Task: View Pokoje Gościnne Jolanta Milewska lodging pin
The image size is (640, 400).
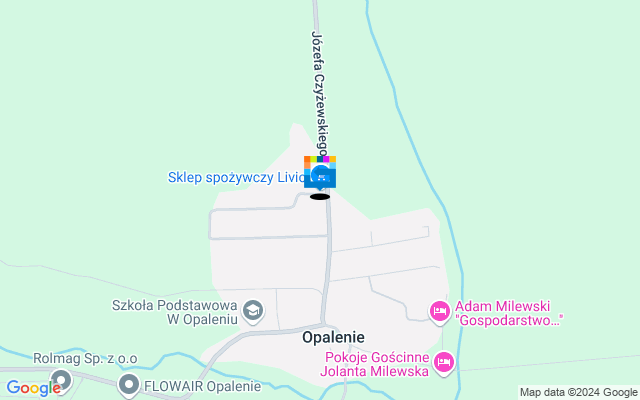Action: pyautogui.click(x=445, y=361)
